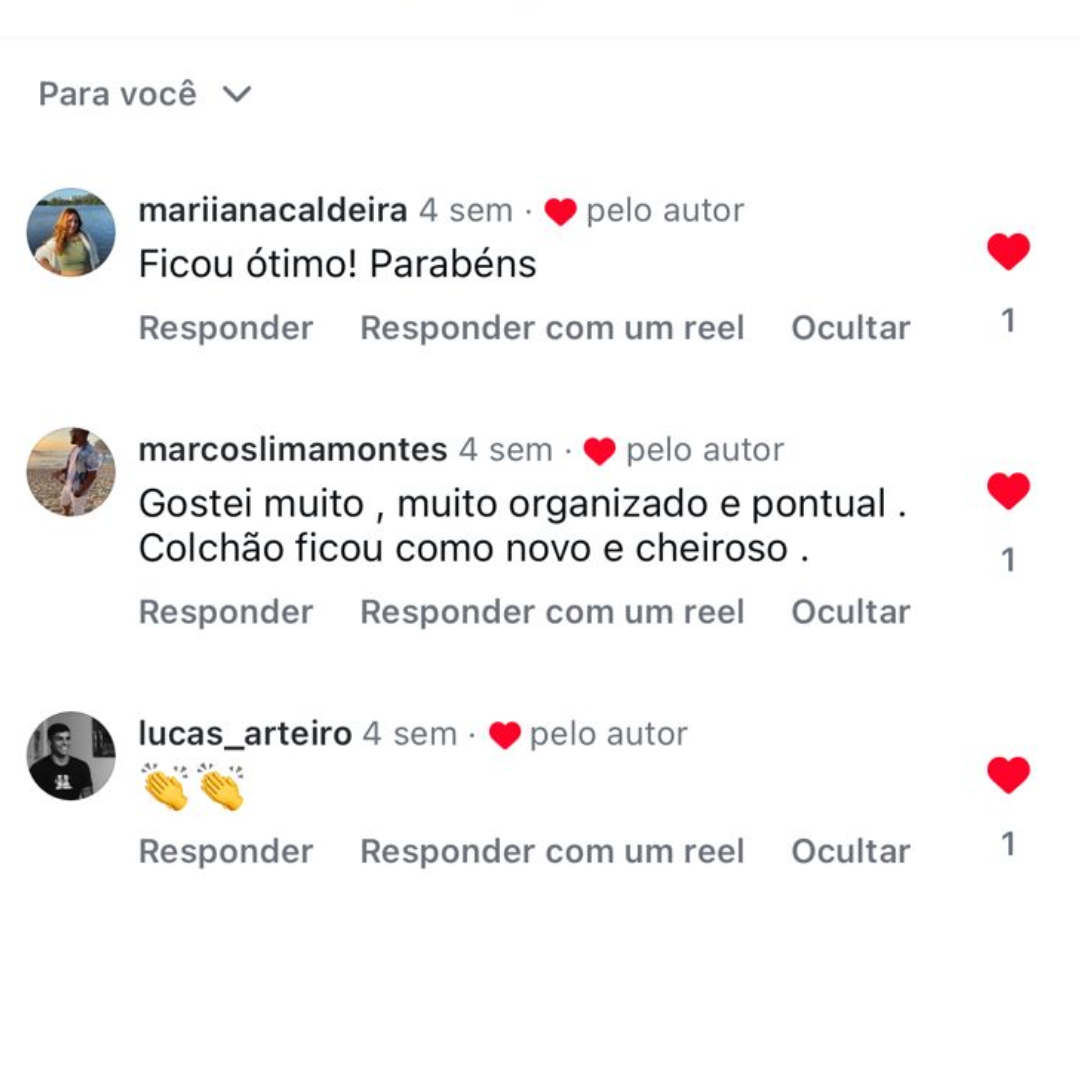This screenshot has height=1080, width=1080.
Task: Visit the lucas_arteiro username link
Action: pos(245,734)
